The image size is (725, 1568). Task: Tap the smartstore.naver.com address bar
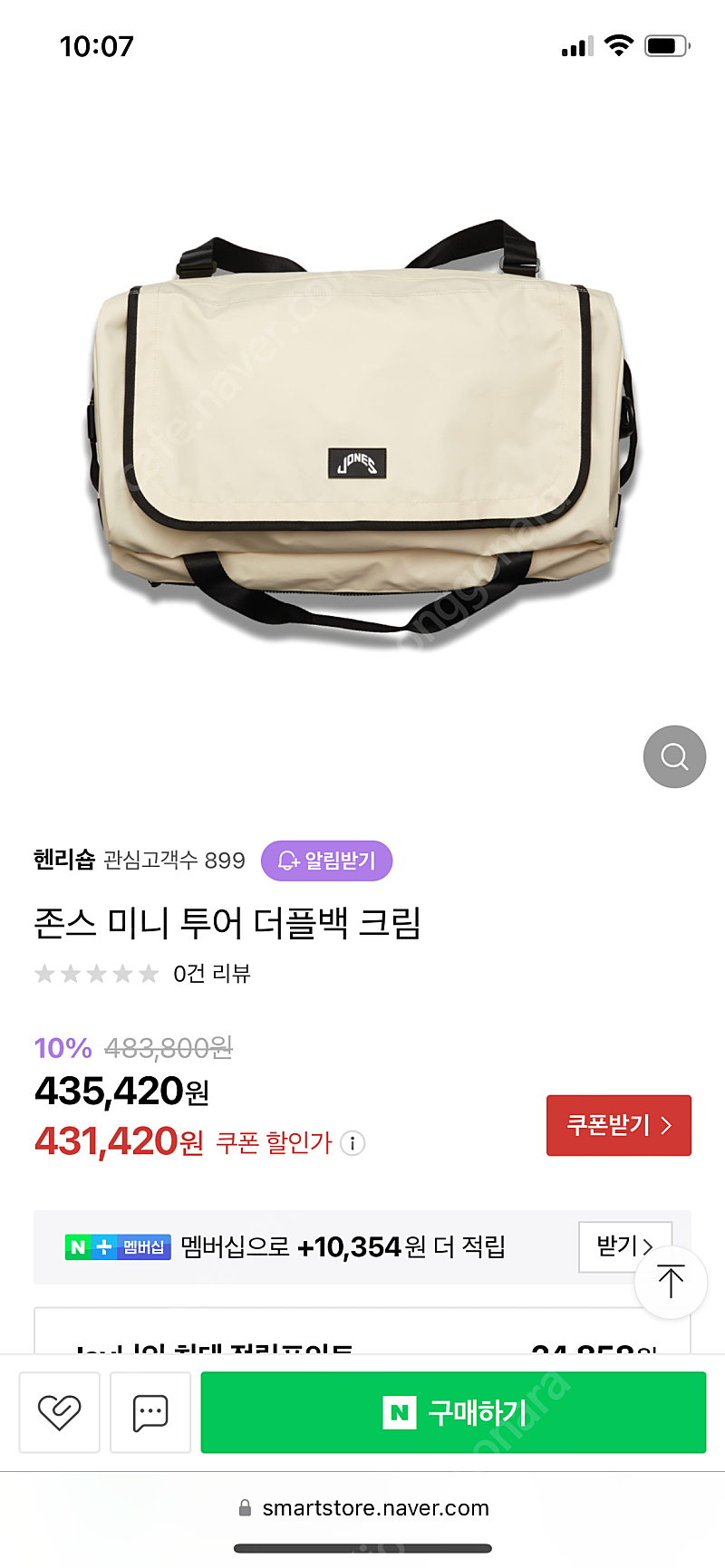362,1508
